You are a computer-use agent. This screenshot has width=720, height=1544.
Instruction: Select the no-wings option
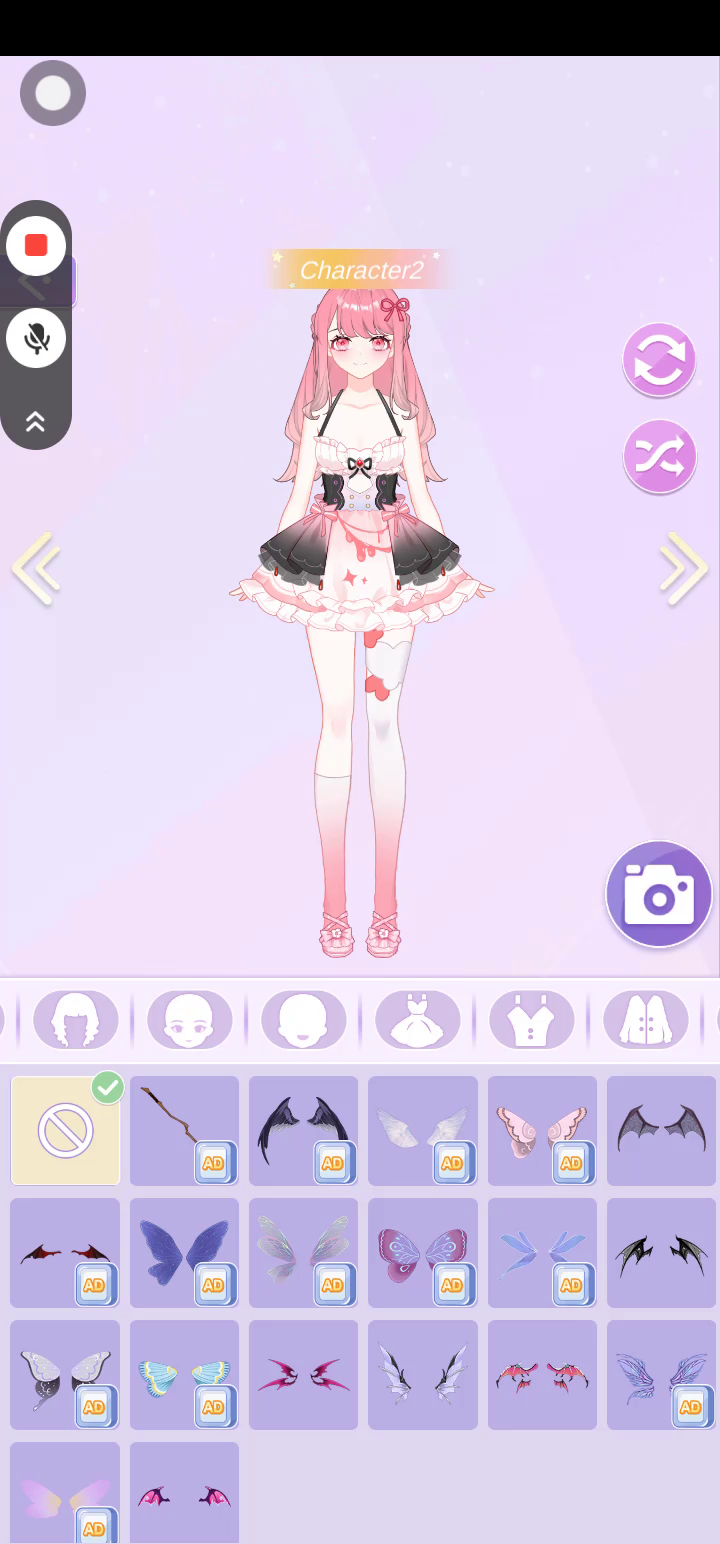[65, 1131]
